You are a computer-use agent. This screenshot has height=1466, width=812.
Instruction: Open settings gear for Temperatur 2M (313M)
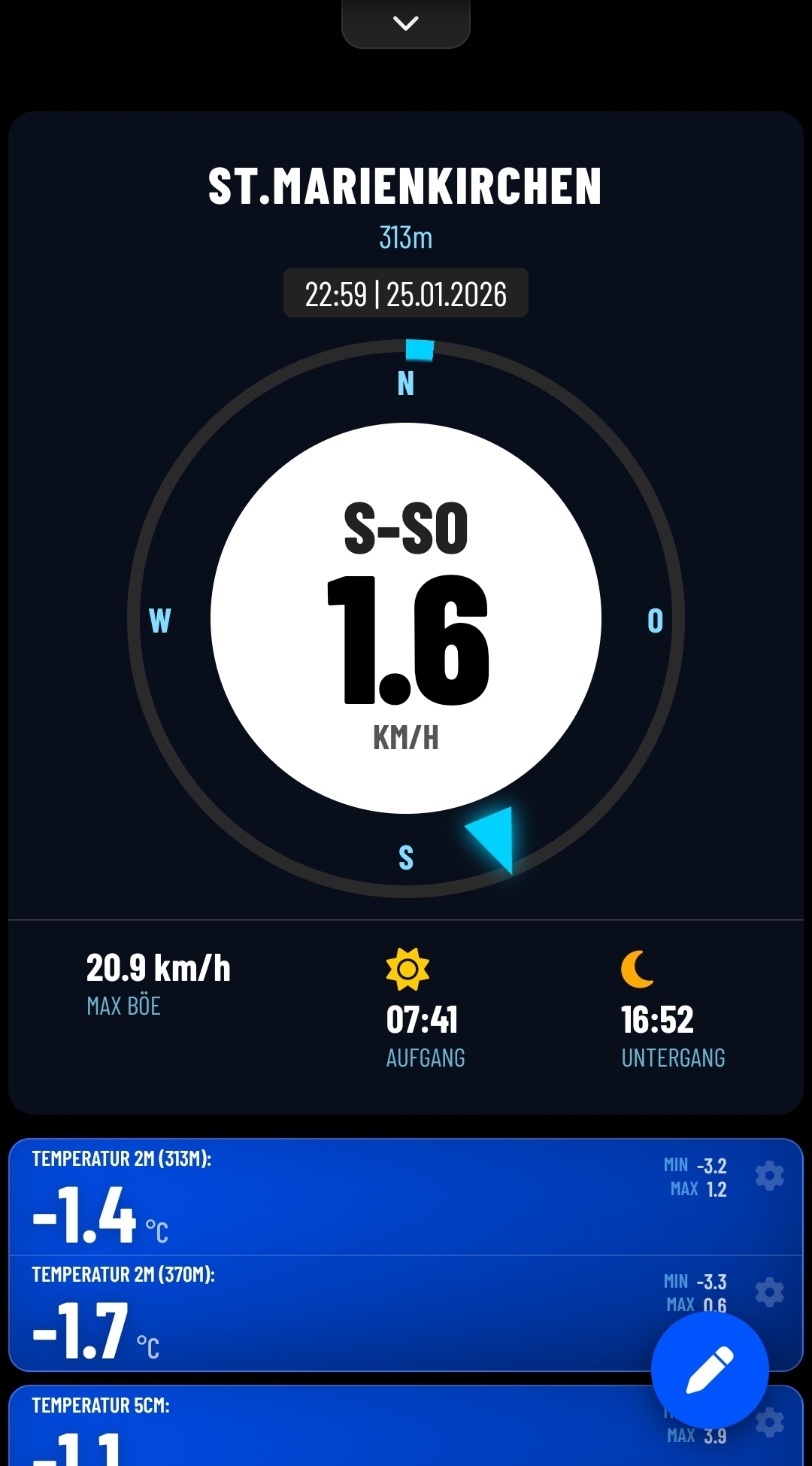pos(769,1176)
